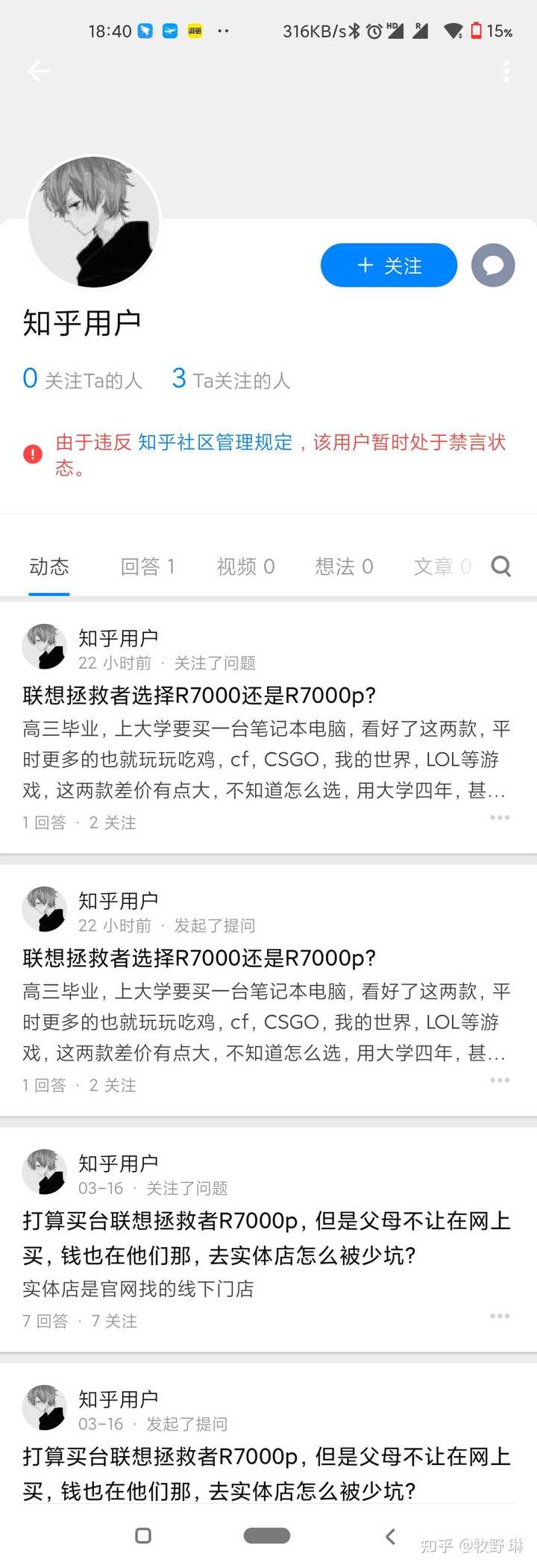View the user's profile avatar

tap(93, 222)
